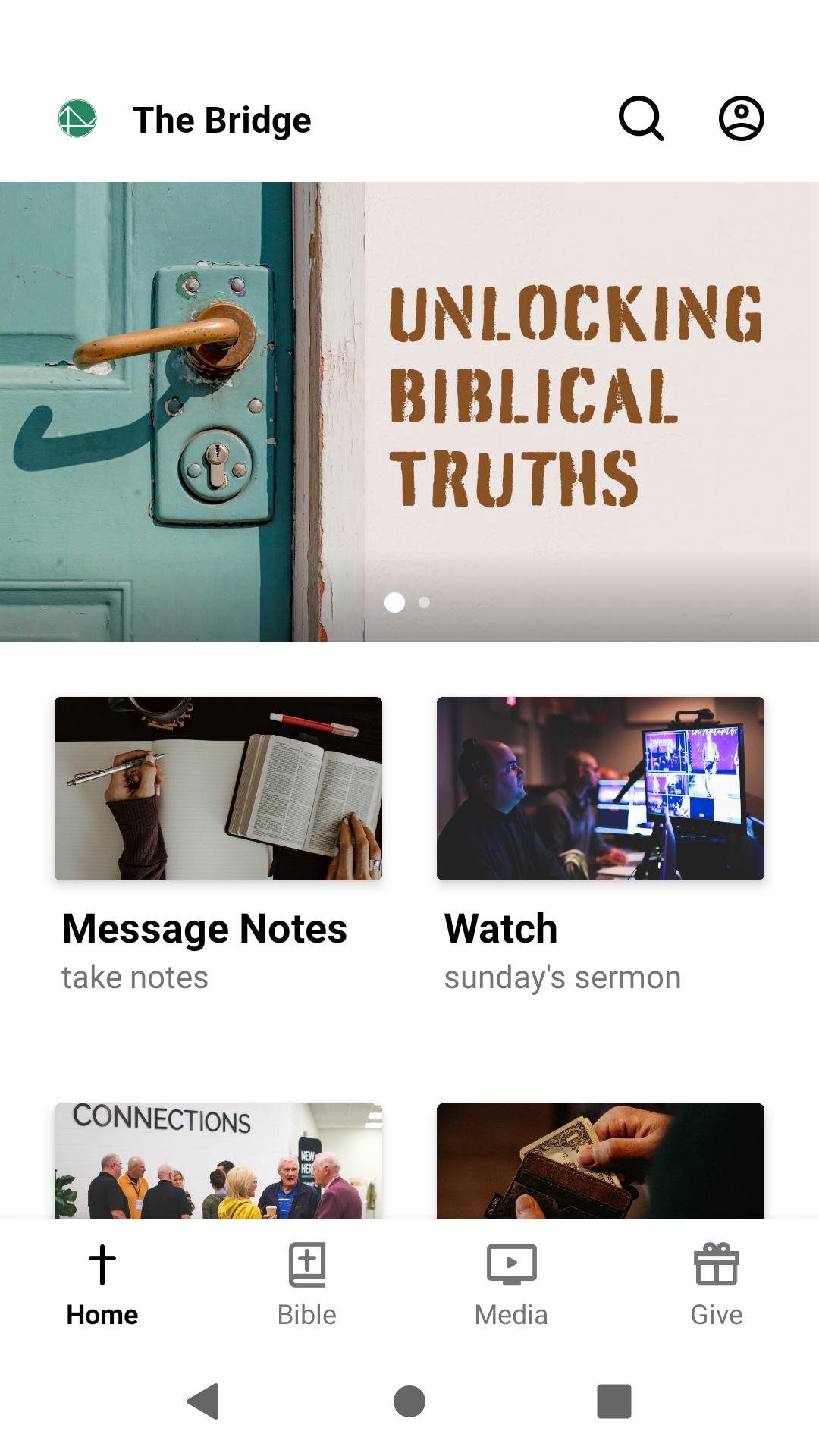
Task: Open the Connections card
Action: point(218,1161)
